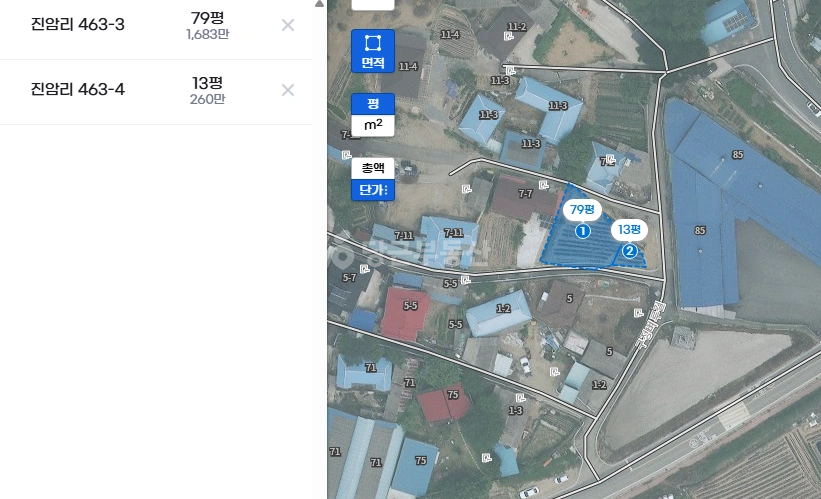Tap the scroll-up arrow on list panel

point(319,4)
